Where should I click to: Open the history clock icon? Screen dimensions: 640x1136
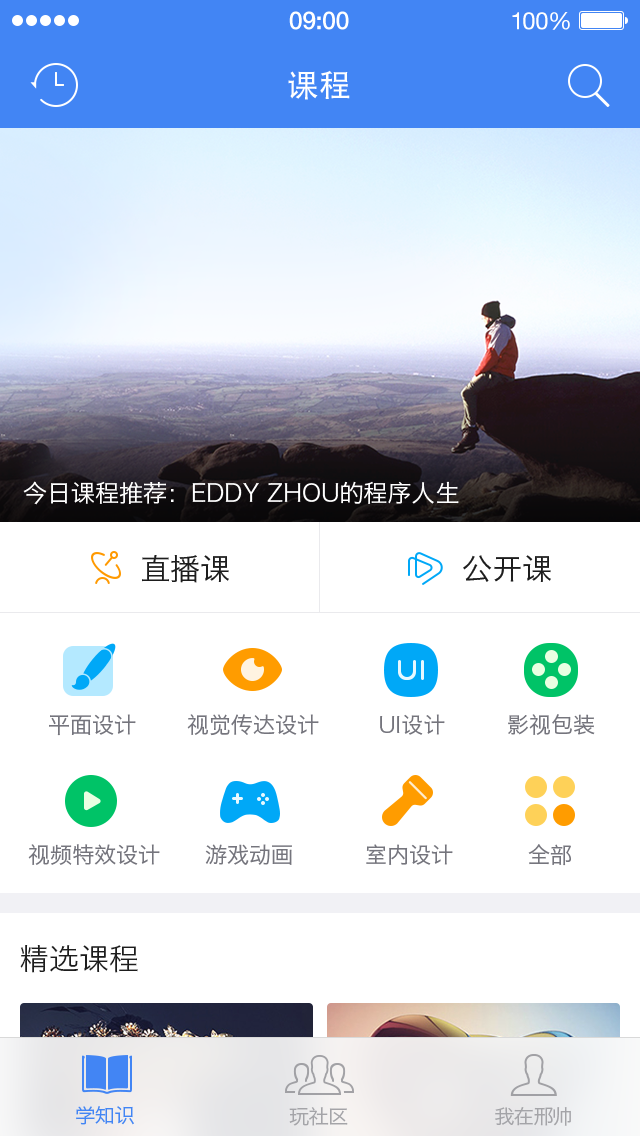pos(55,86)
